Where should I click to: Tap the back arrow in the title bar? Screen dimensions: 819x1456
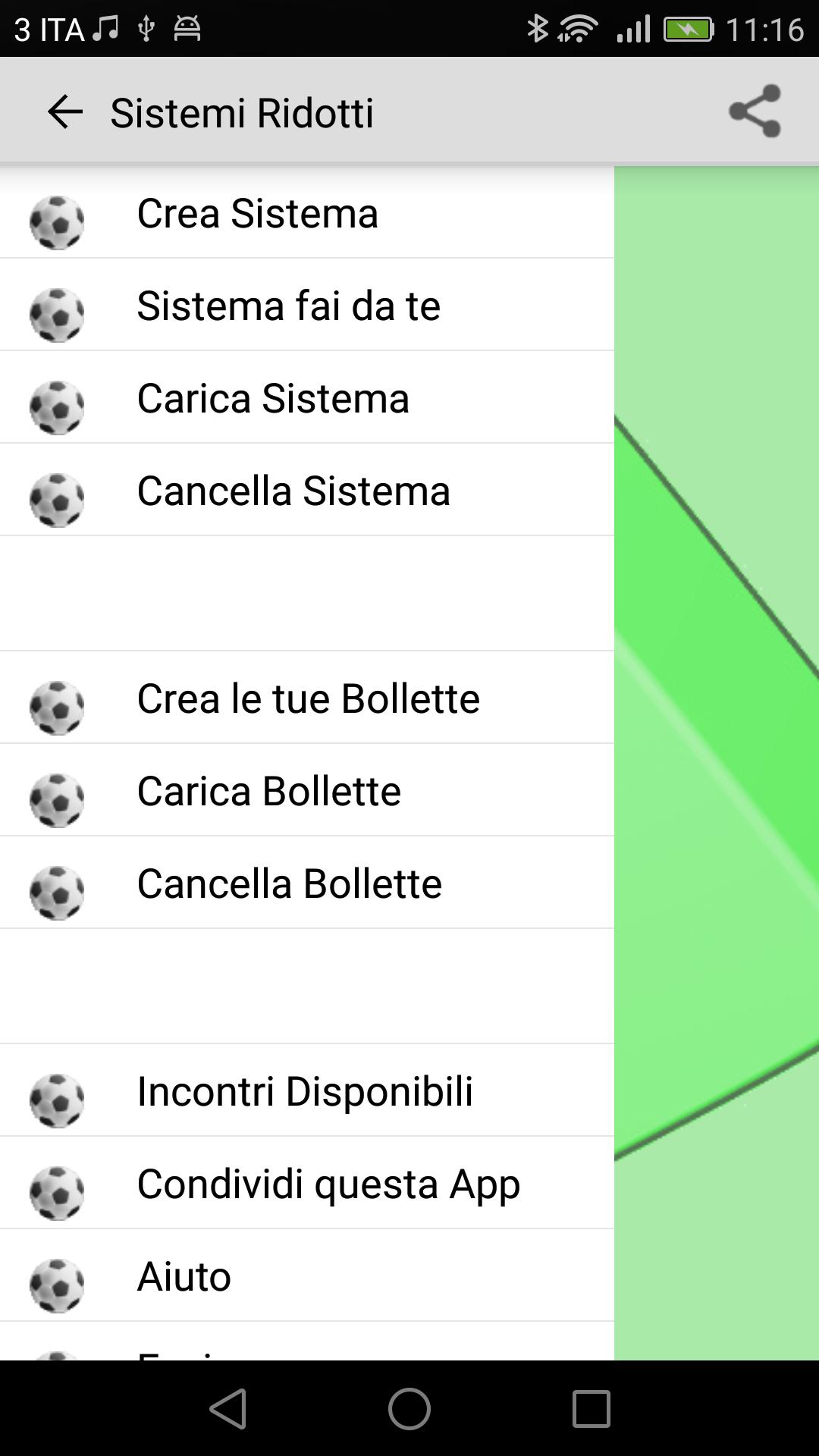[64, 111]
